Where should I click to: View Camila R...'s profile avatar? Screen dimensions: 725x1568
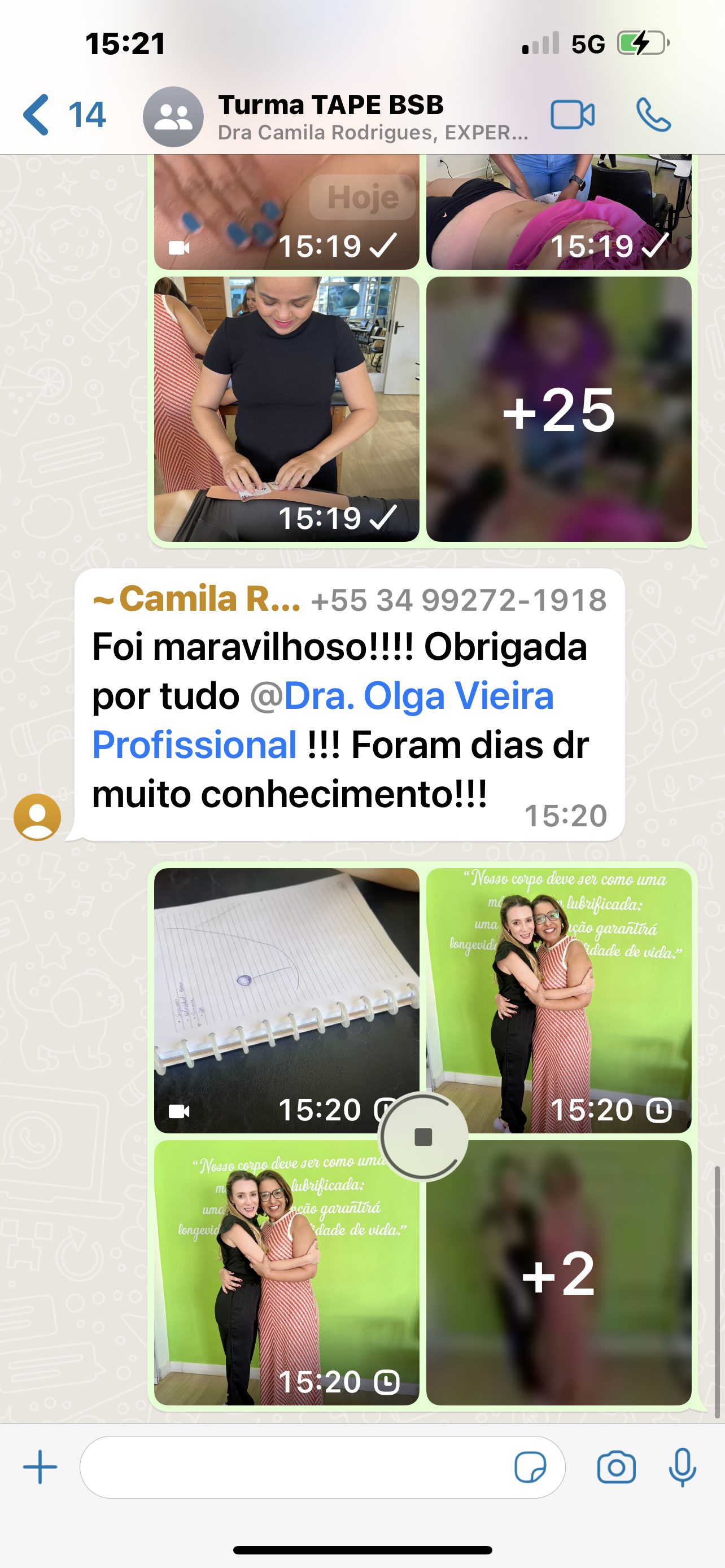coord(37,817)
